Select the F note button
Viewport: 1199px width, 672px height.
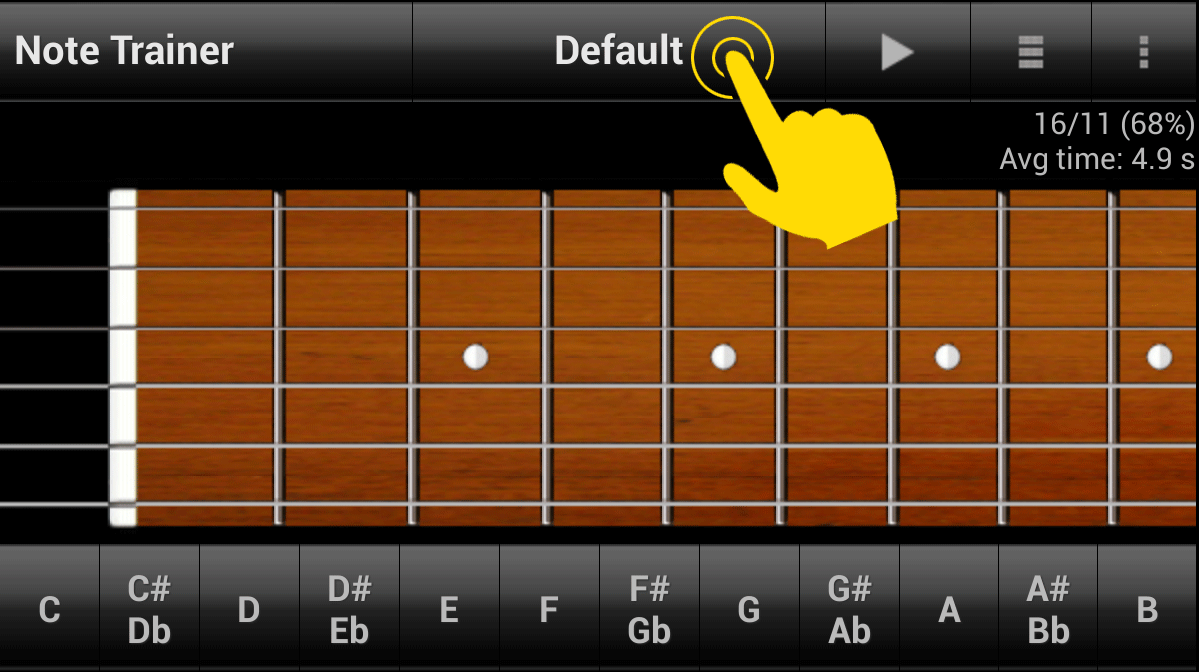coord(549,609)
